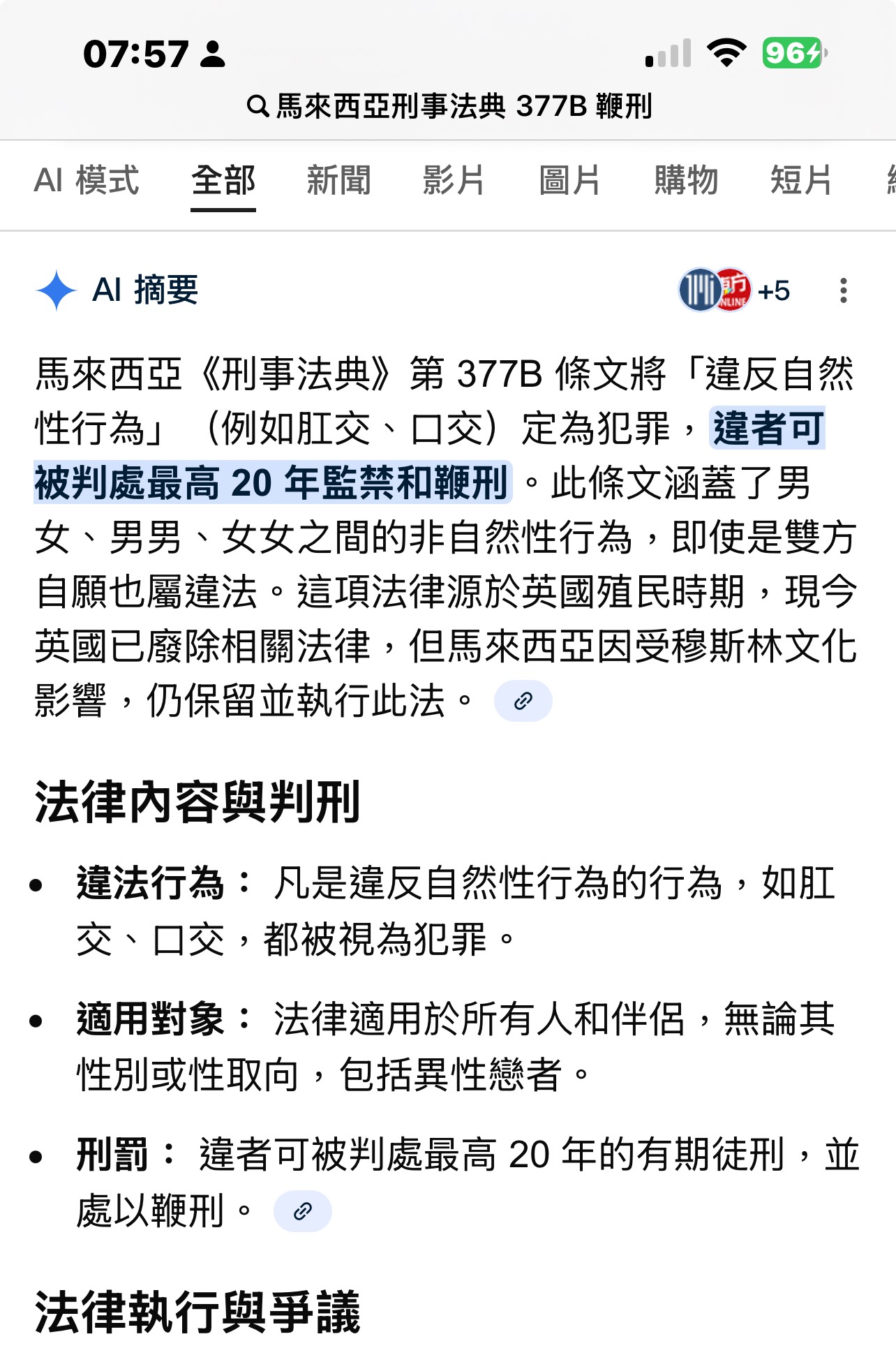
Task: Open the +5 source icons of AI 摘要
Action: point(735,290)
